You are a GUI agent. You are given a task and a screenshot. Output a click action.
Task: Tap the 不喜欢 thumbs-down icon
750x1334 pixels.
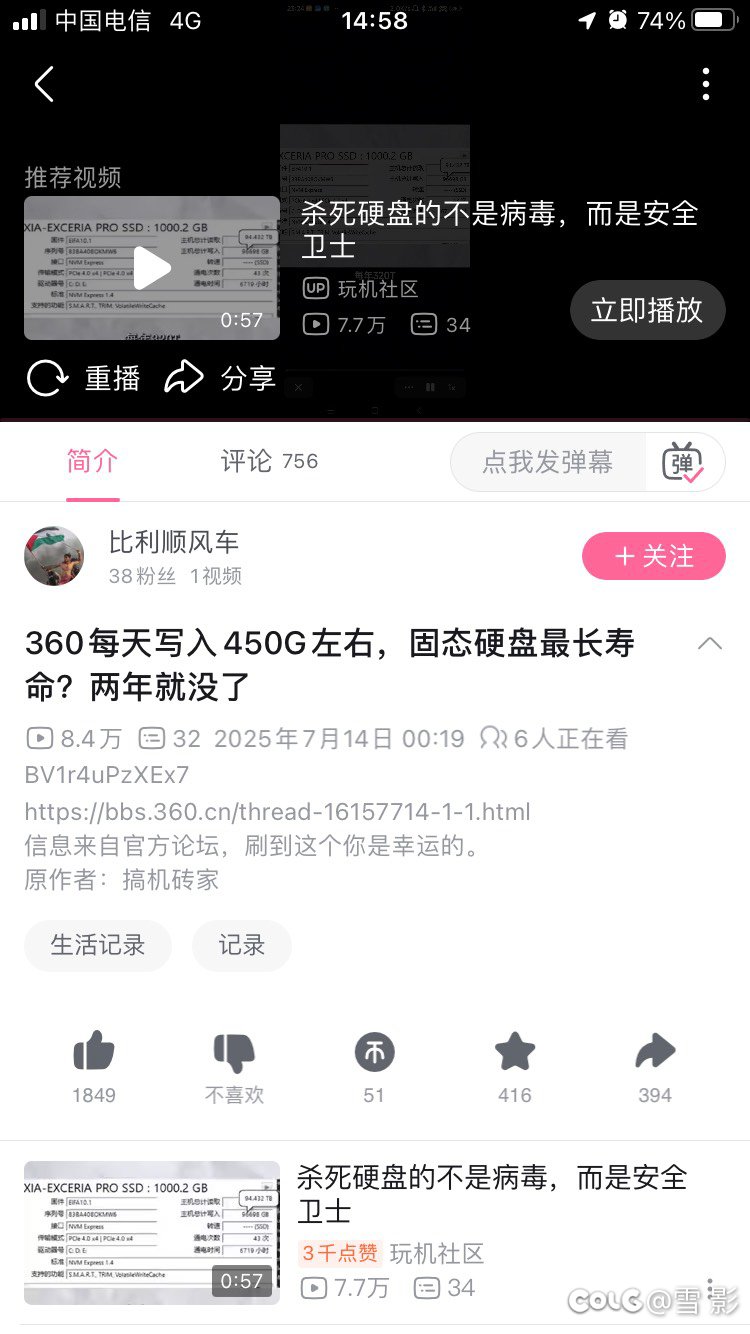coord(234,1053)
